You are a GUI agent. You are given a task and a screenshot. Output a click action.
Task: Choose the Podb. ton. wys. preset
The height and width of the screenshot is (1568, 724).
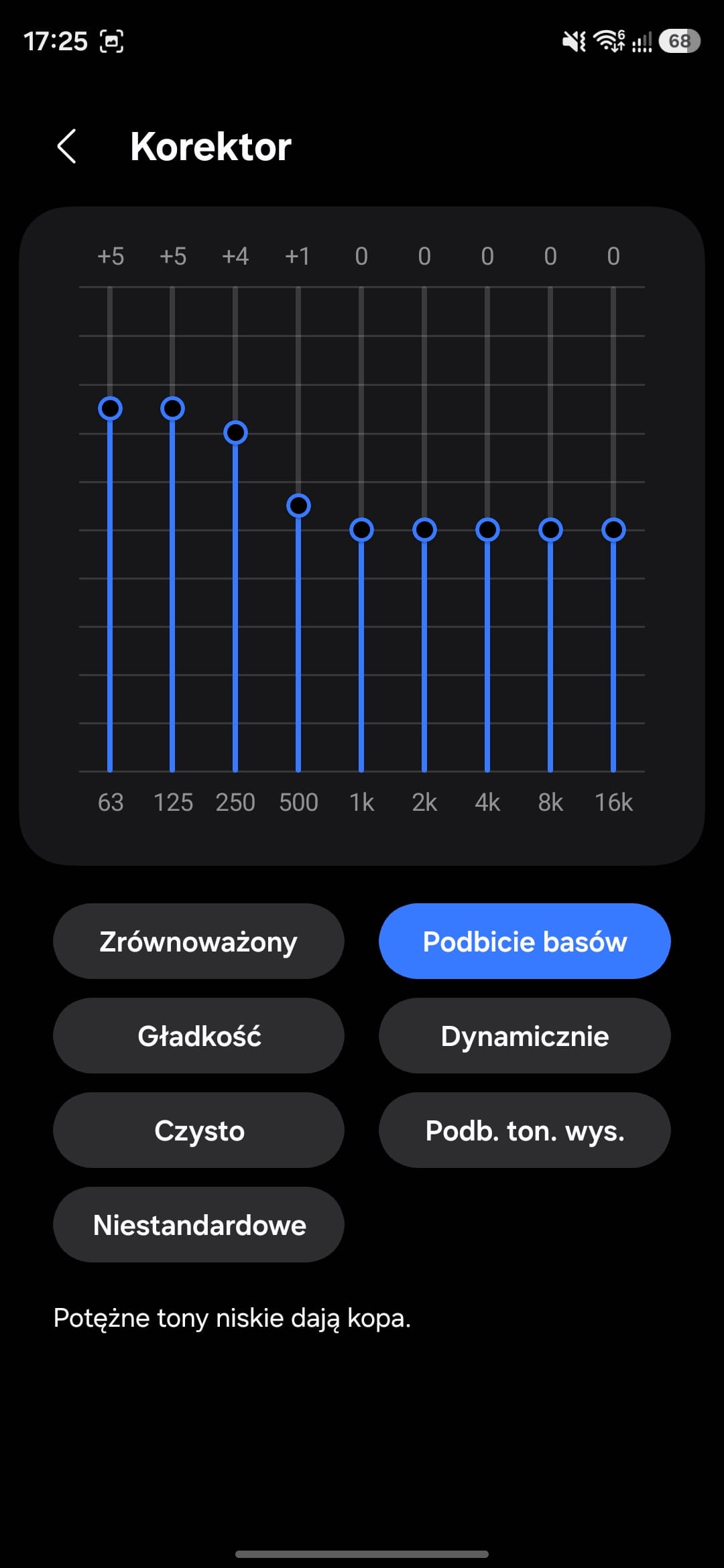(x=524, y=1130)
